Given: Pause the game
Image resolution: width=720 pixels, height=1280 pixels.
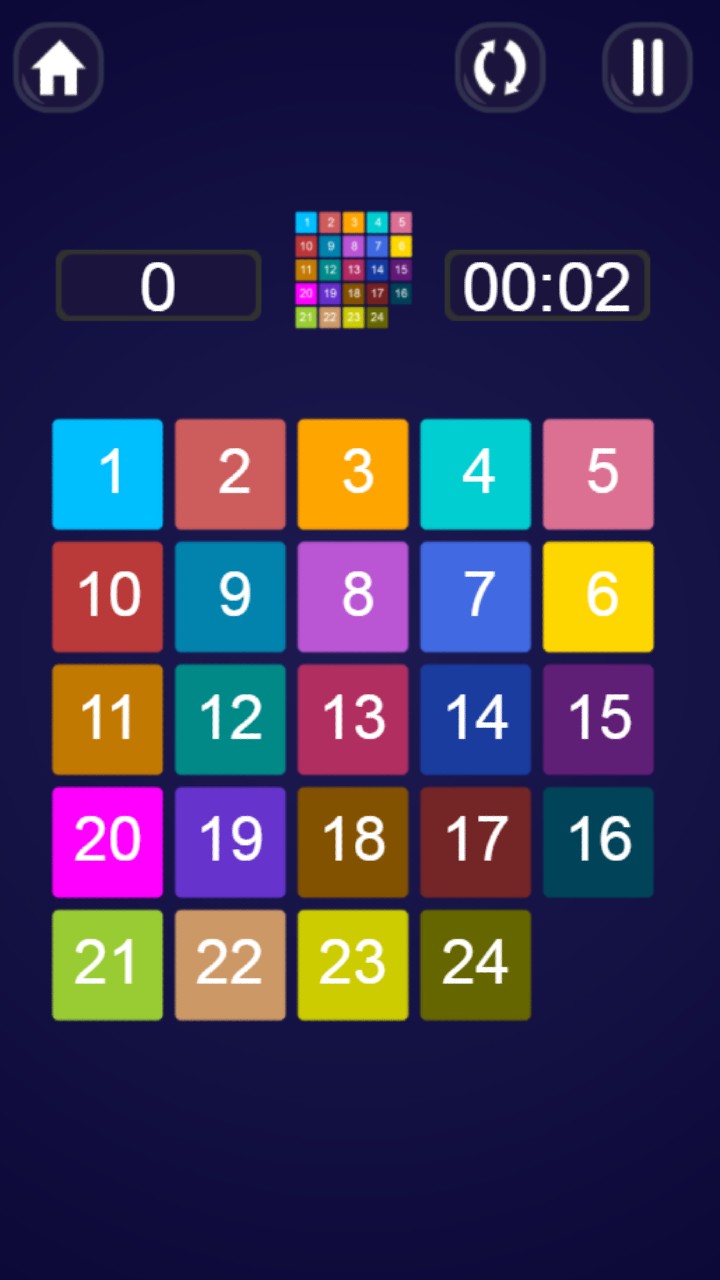Looking at the screenshot, I should [x=647, y=67].
